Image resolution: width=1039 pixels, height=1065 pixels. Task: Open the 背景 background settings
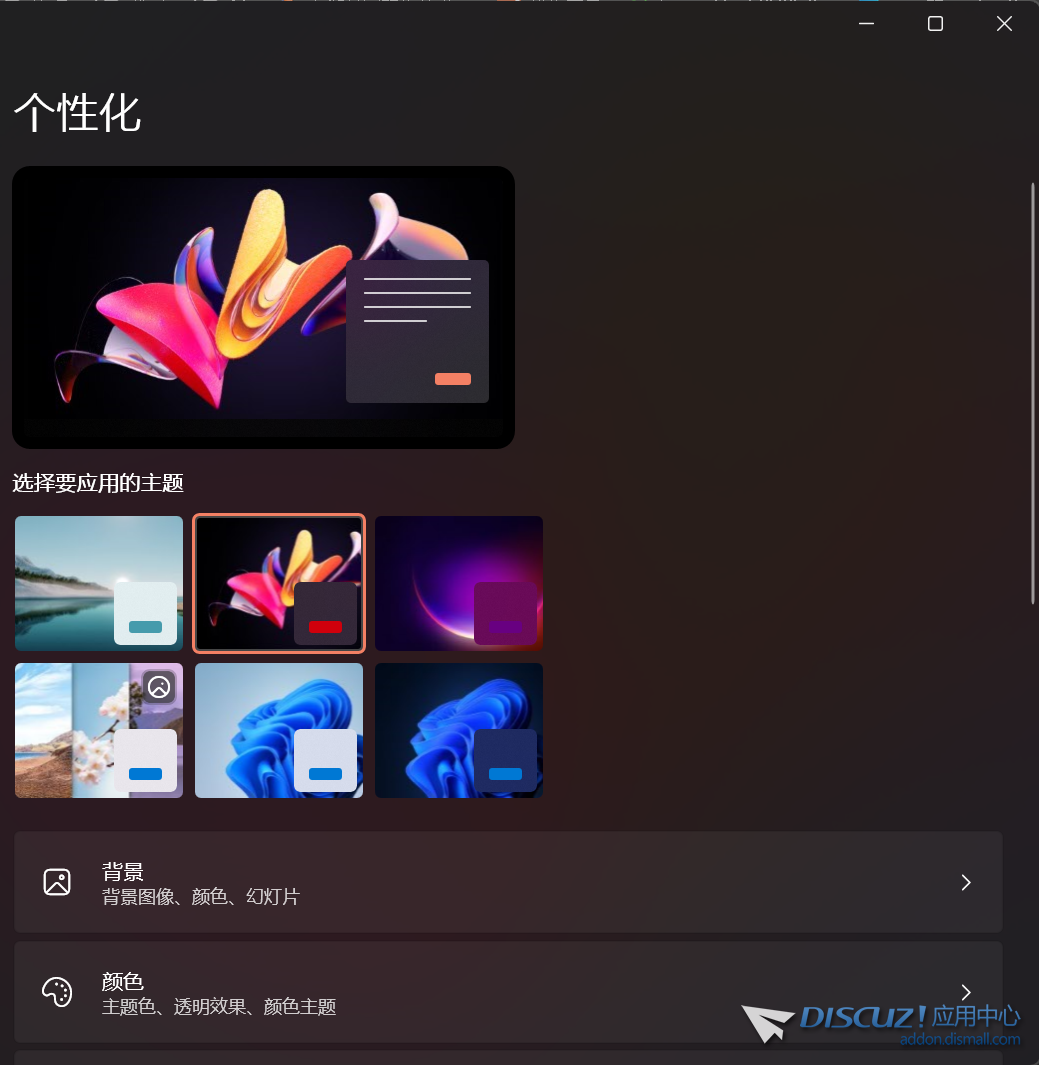pos(508,882)
